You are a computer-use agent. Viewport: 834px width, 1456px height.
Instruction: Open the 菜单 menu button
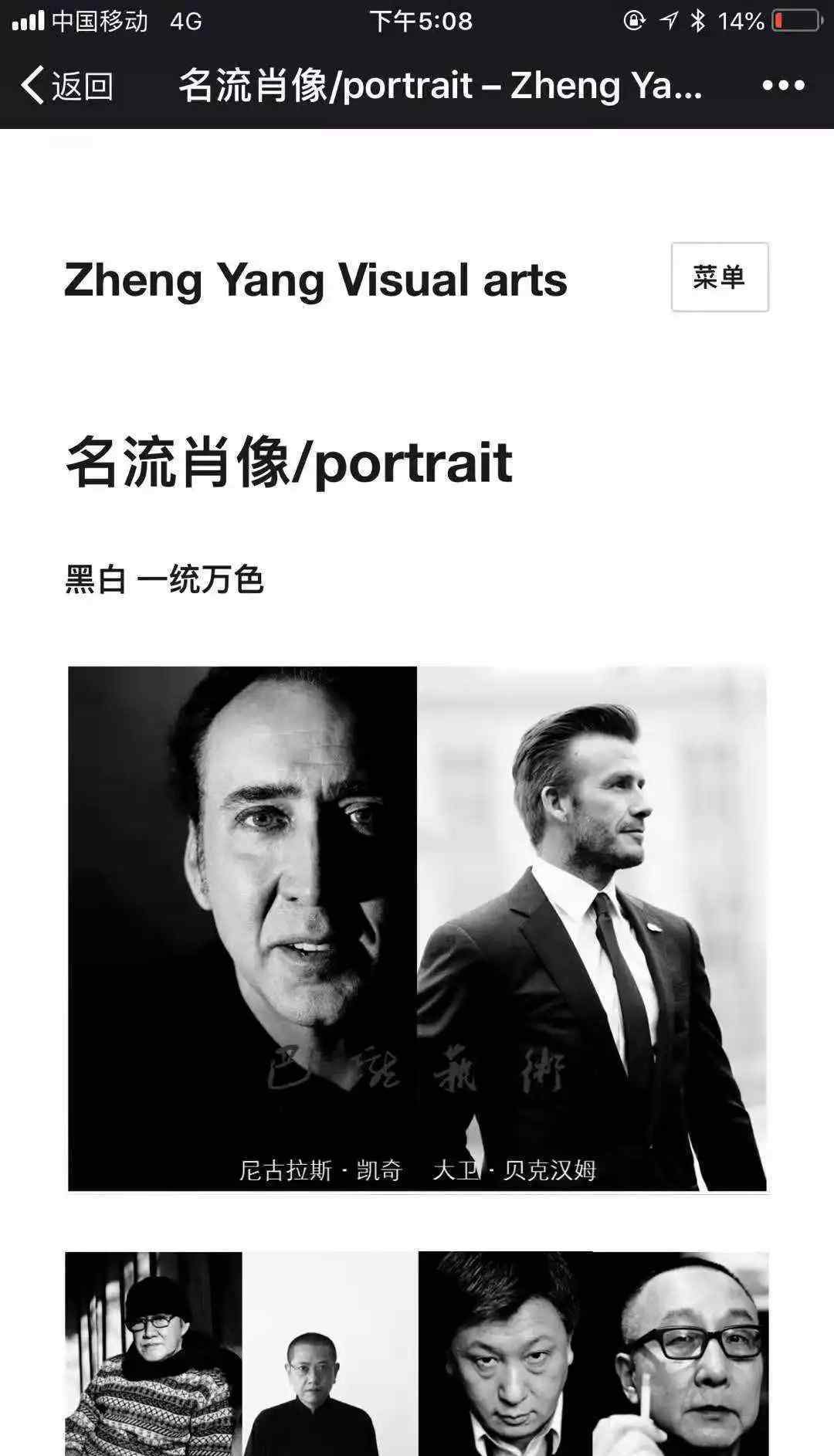pyautogui.click(x=719, y=277)
